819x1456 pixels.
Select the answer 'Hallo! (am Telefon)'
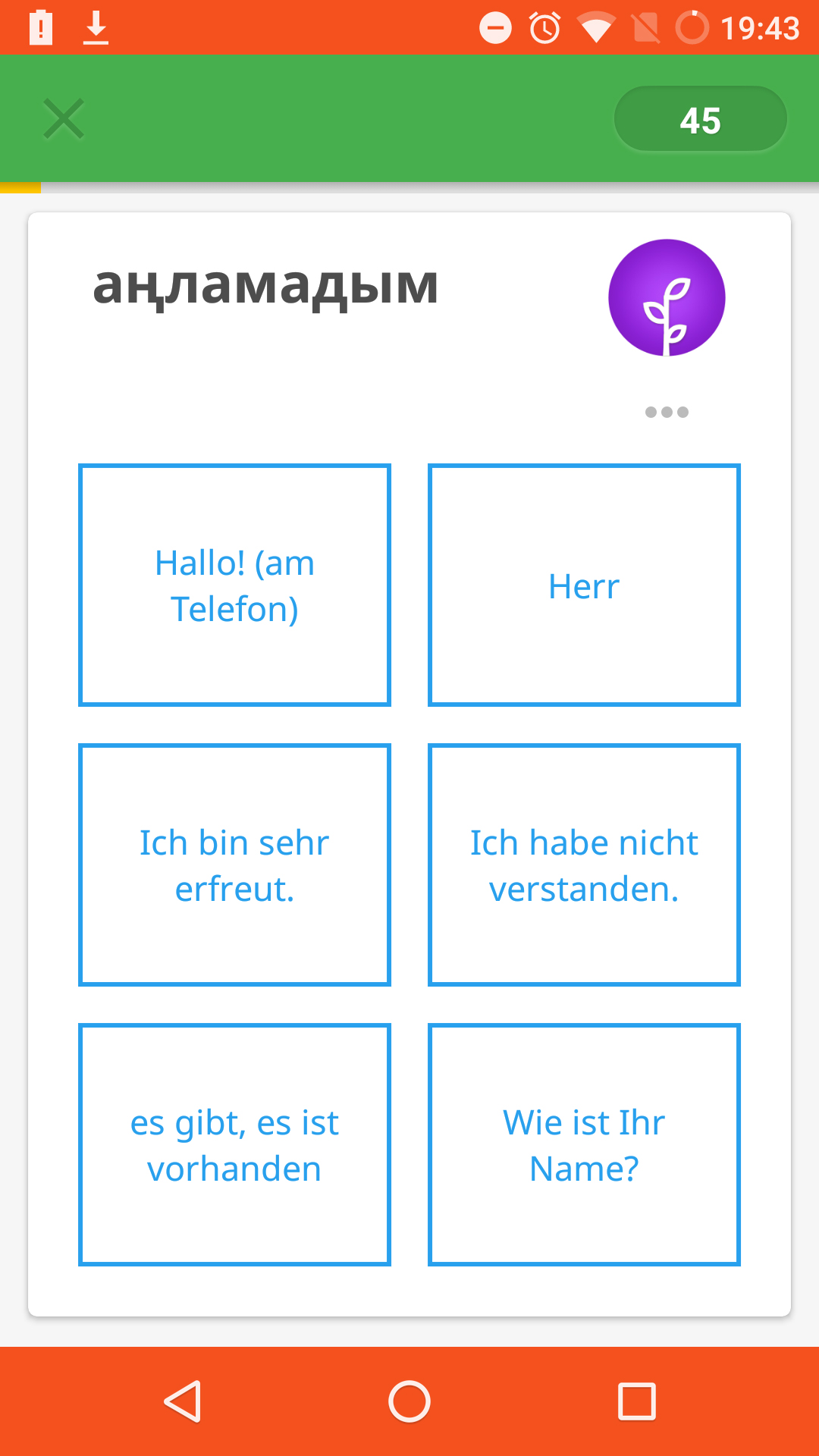pos(234,585)
